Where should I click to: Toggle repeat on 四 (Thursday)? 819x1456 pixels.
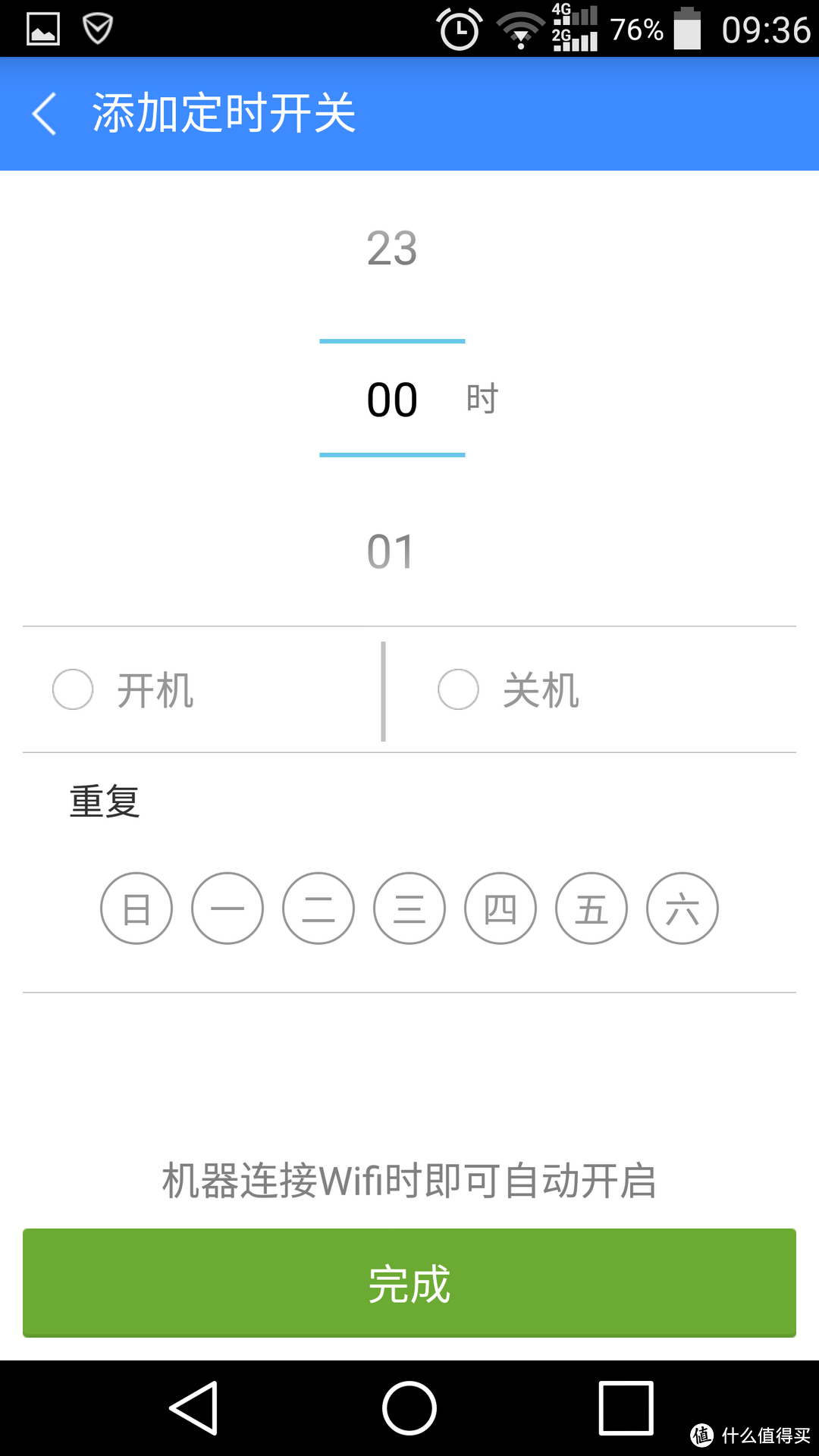coord(500,908)
